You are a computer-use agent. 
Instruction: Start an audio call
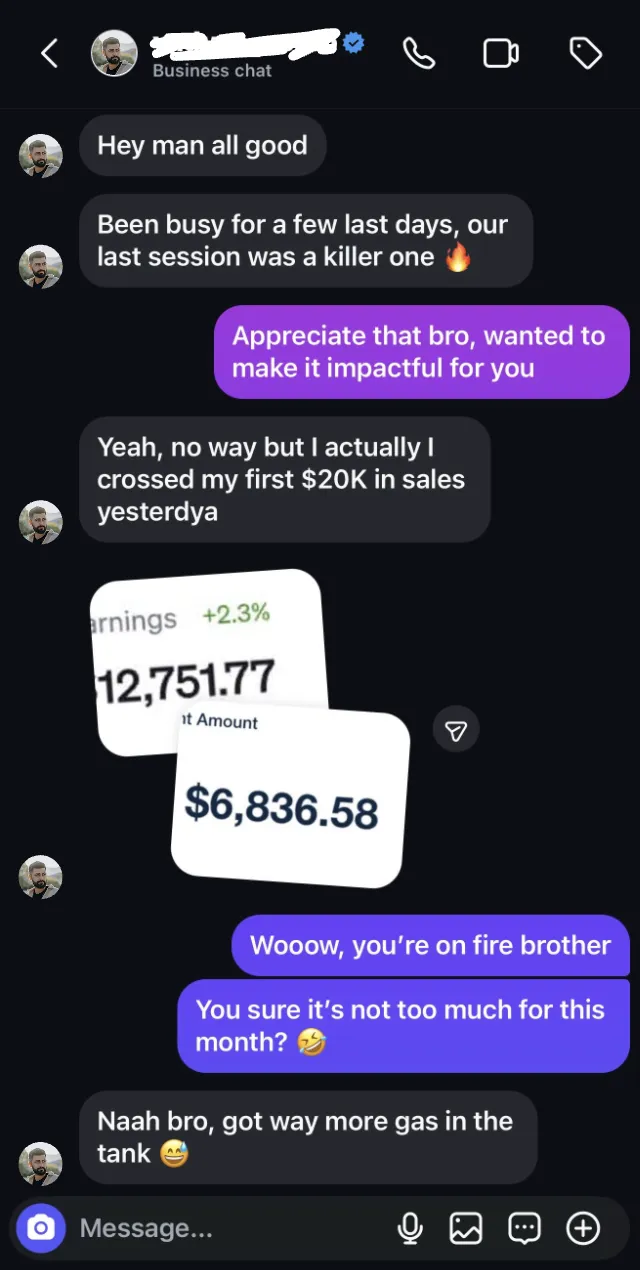[419, 54]
